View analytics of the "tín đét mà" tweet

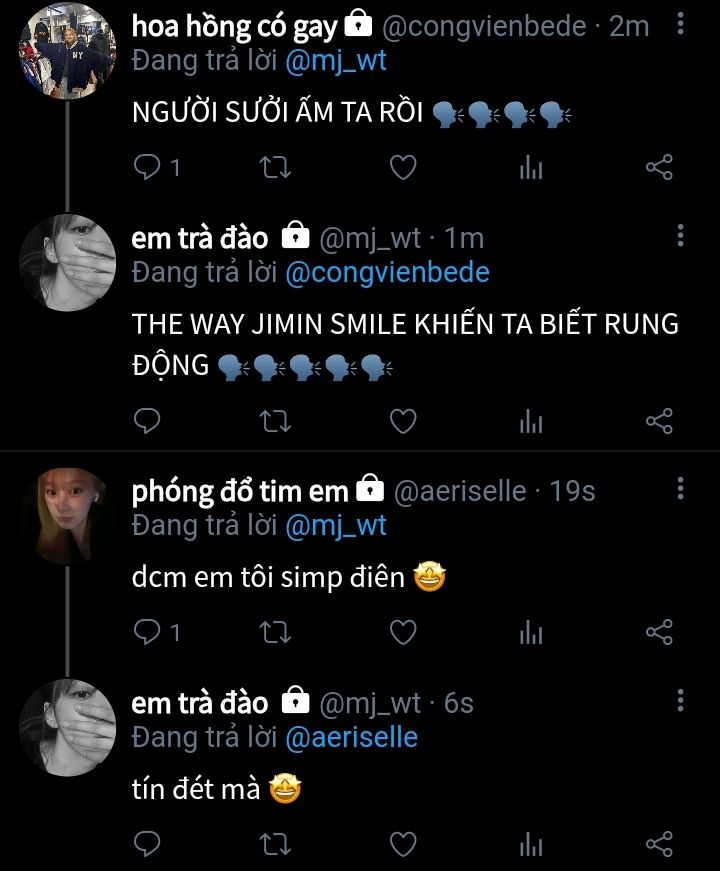coord(531,844)
